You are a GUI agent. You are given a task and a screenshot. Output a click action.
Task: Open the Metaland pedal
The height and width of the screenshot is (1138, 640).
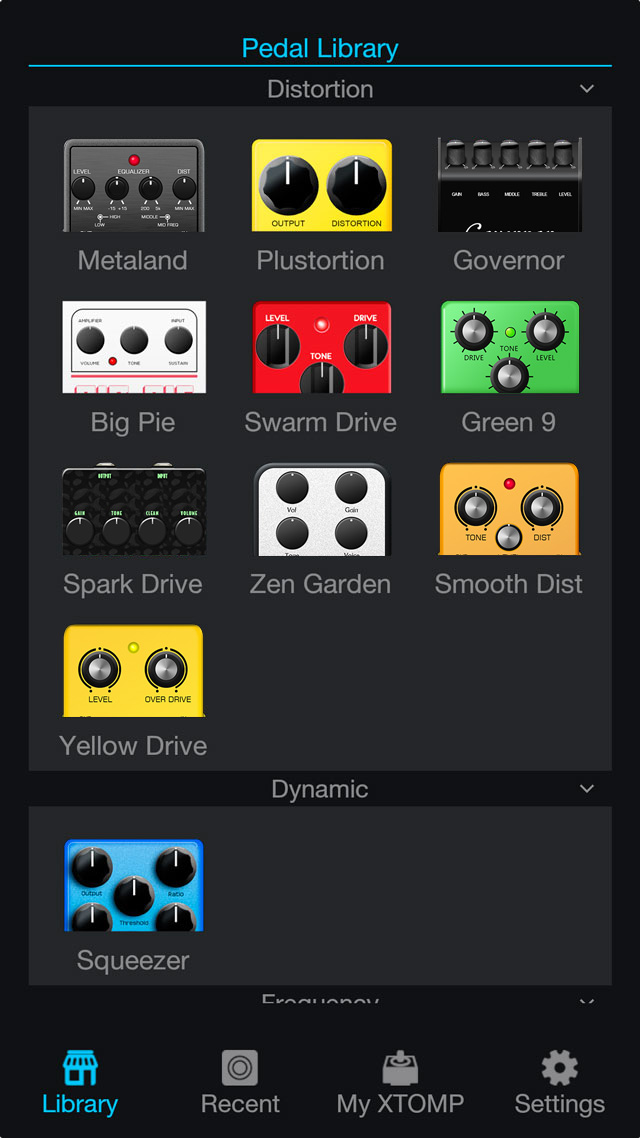[133, 186]
